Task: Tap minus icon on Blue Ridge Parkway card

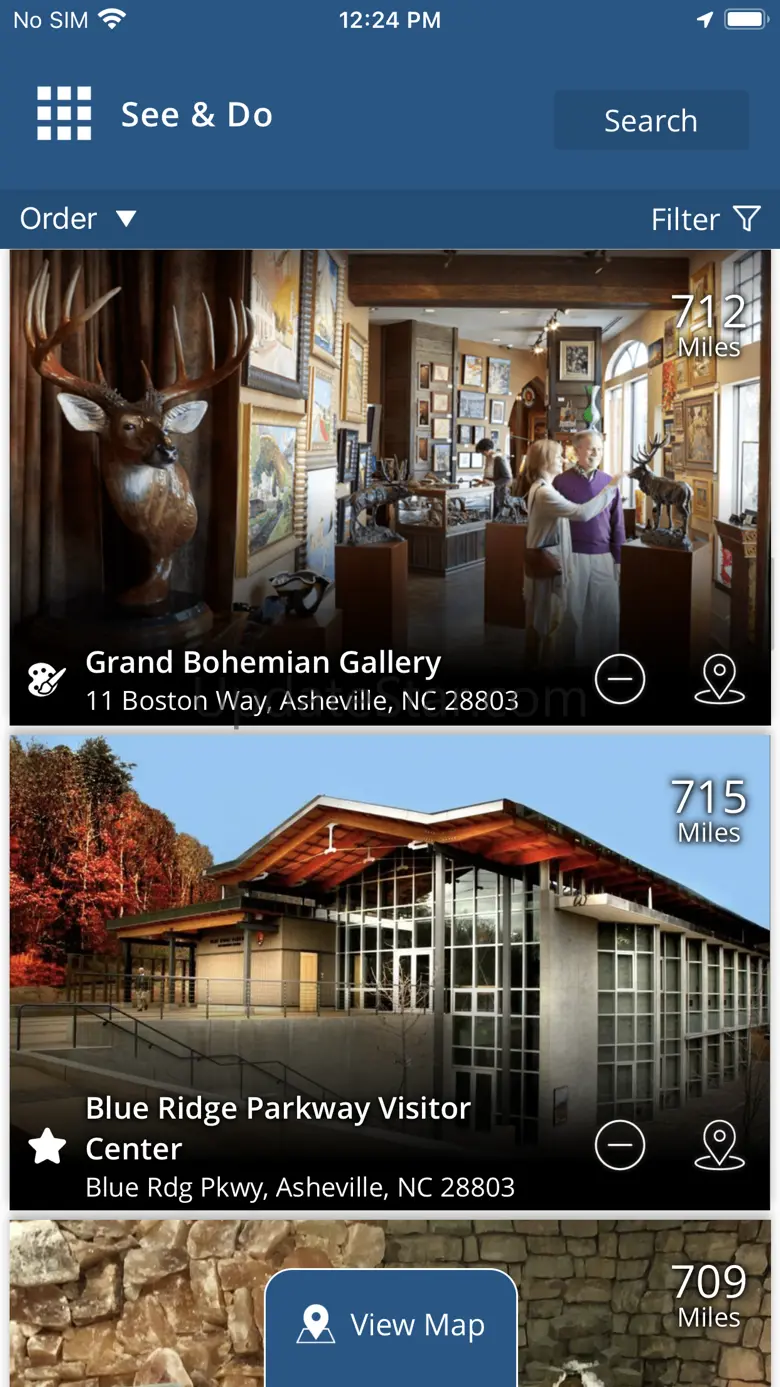Action: tap(620, 1145)
